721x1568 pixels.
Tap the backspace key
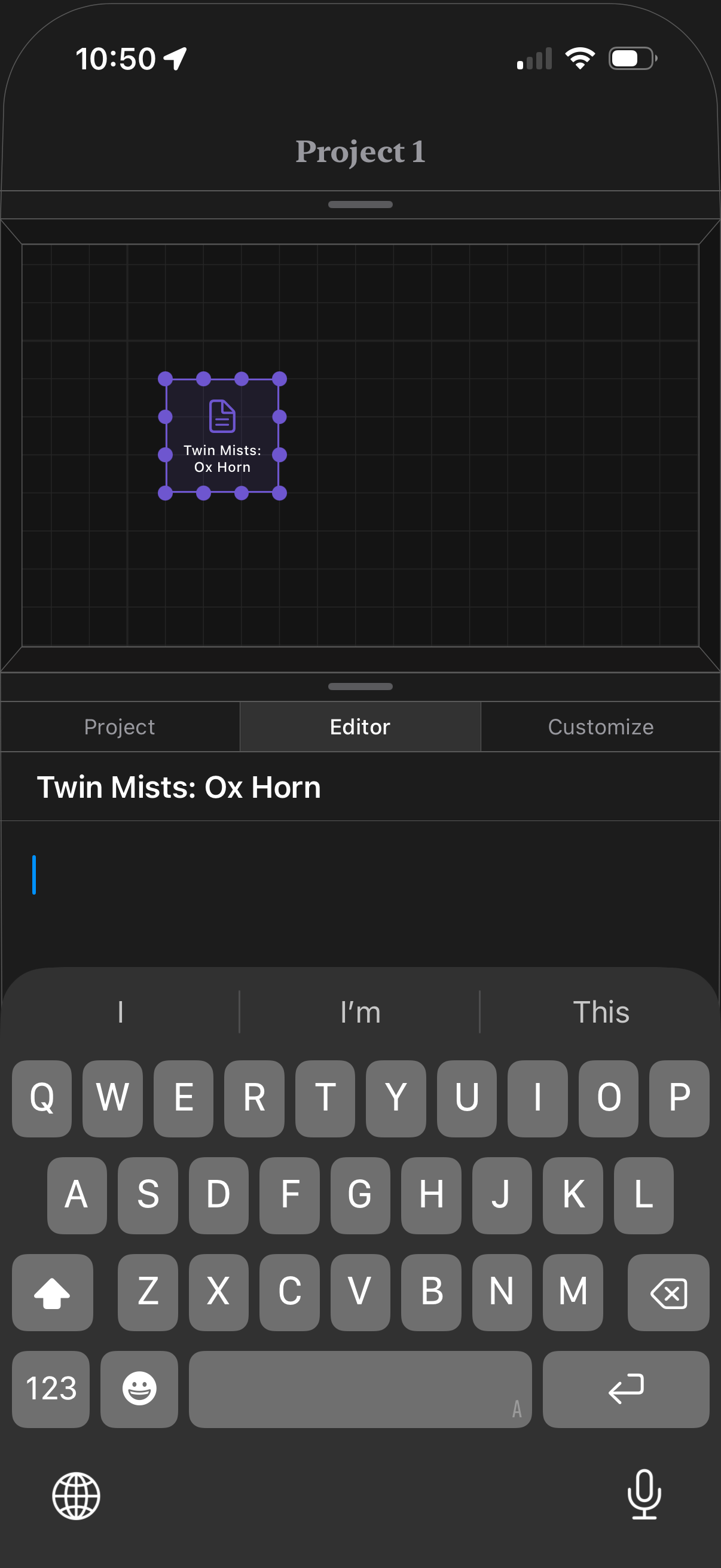[668, 1292]
